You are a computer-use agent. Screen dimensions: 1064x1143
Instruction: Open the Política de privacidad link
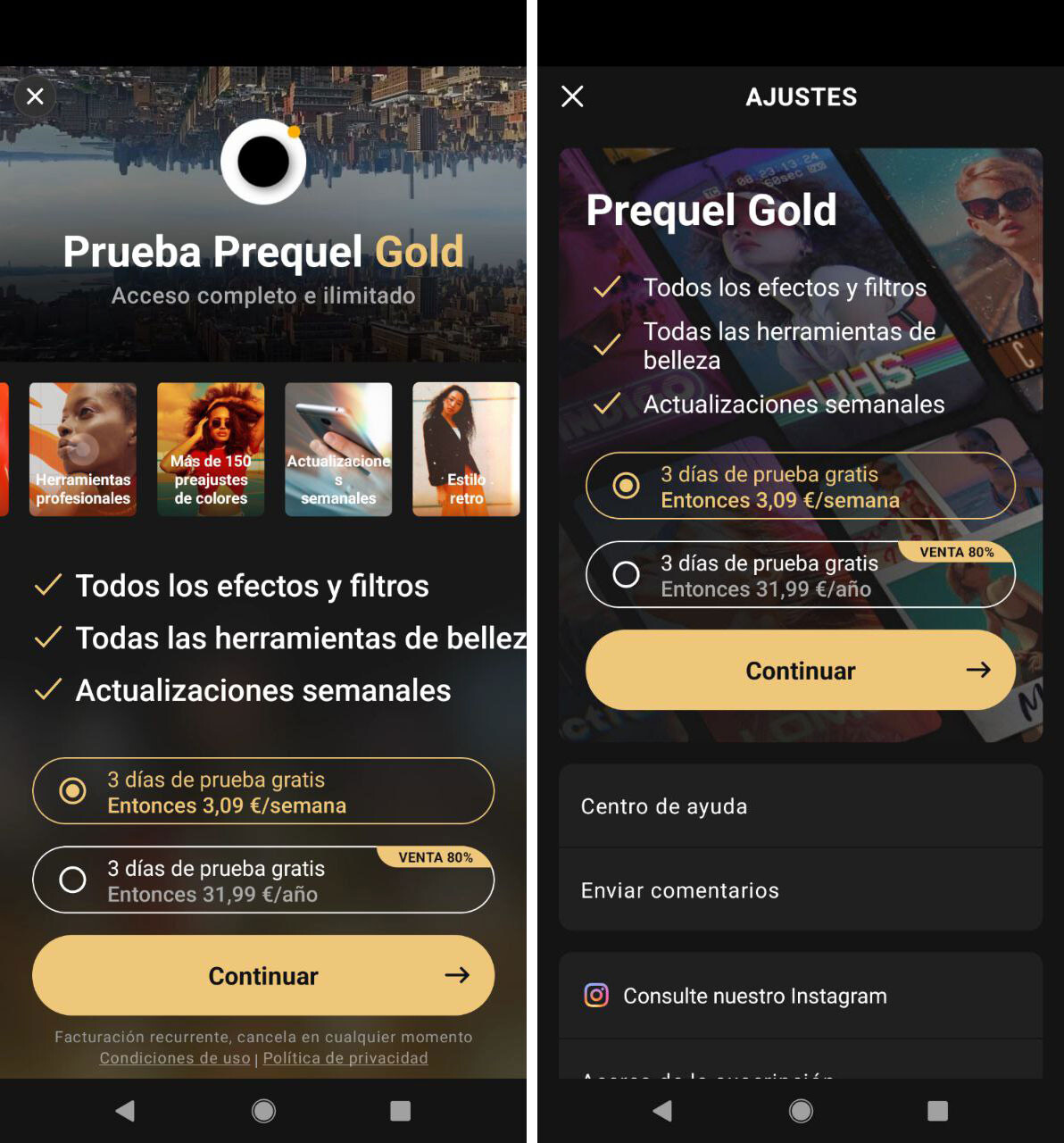click(345, 1057)
